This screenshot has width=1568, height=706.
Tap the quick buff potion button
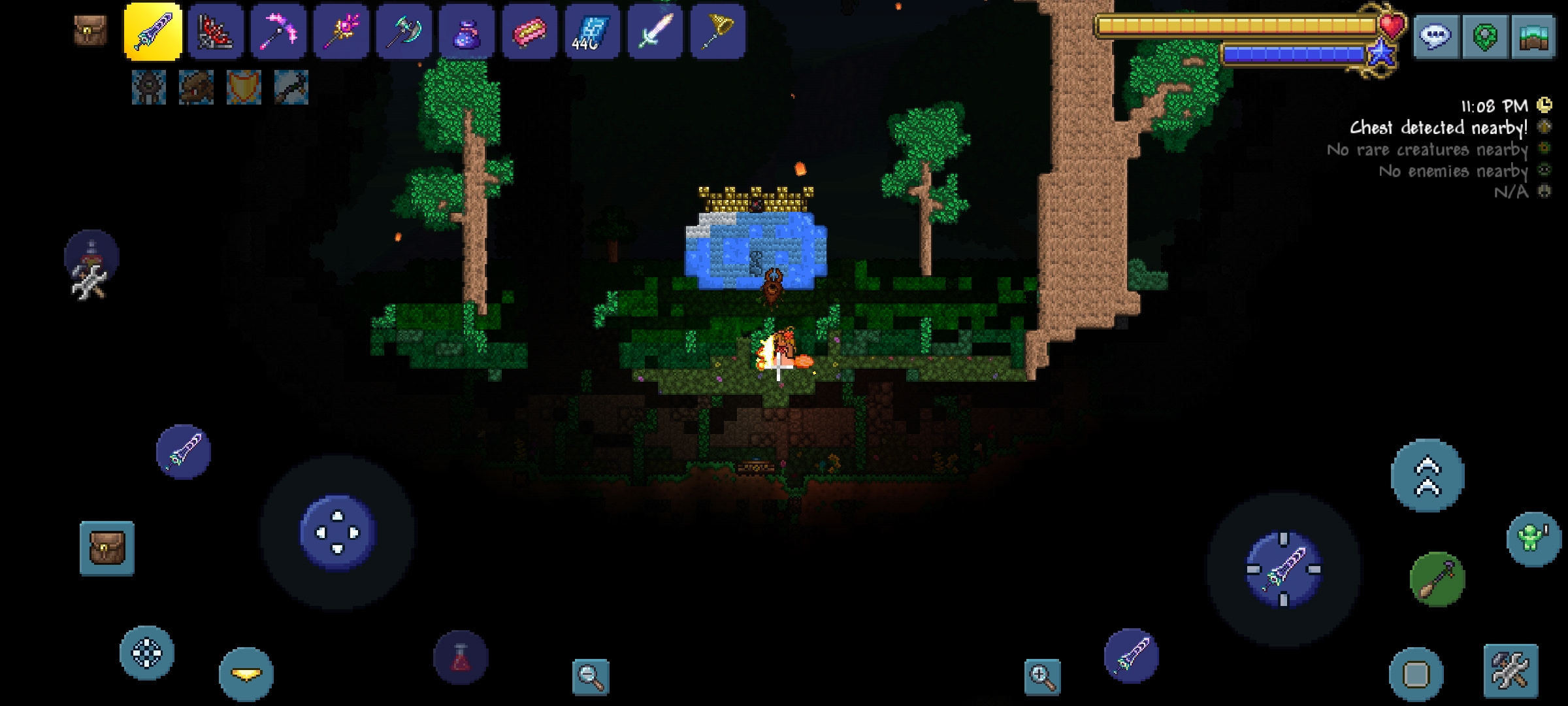(x=91, y=257)
